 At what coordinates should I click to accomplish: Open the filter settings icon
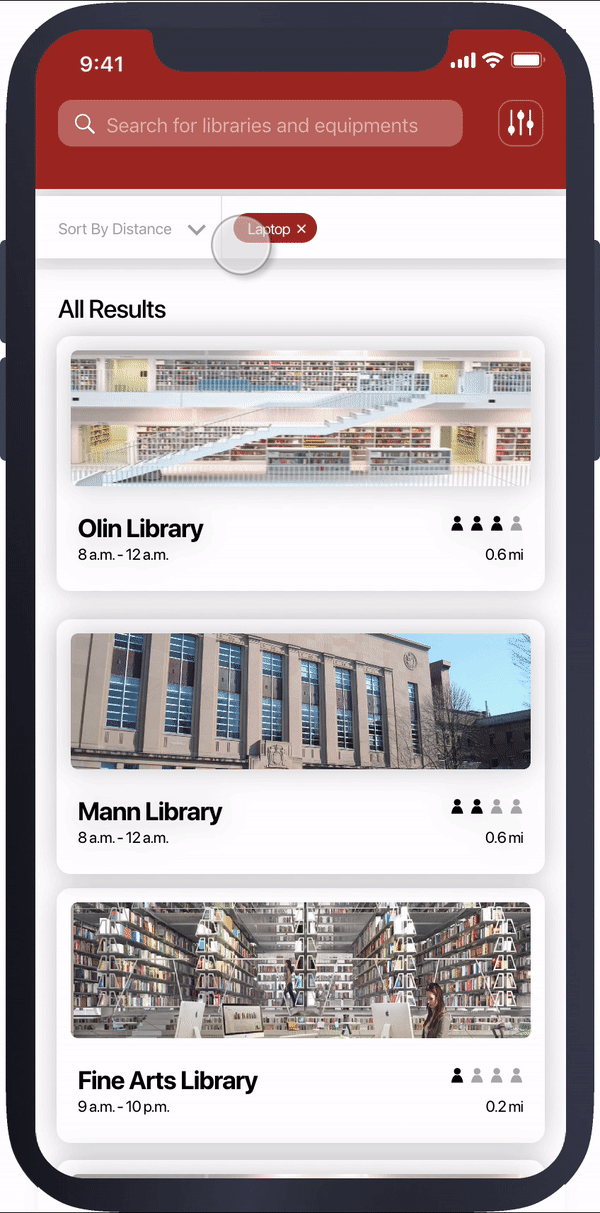(520, 124)
